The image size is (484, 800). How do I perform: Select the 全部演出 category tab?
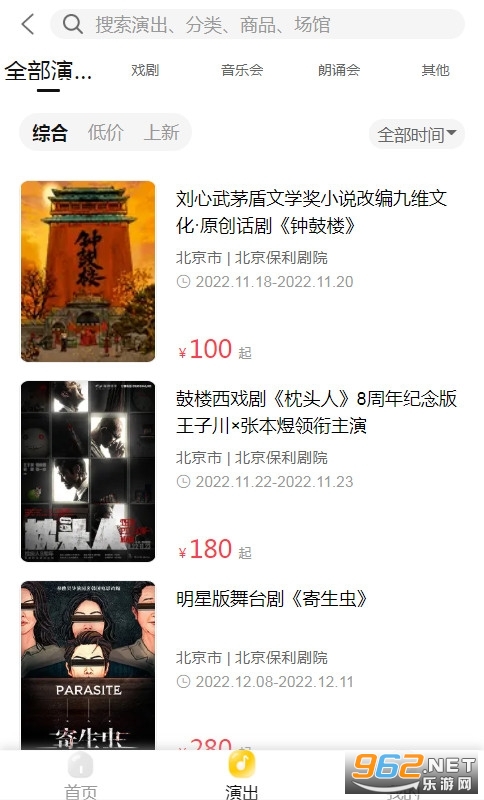(48, 70)
